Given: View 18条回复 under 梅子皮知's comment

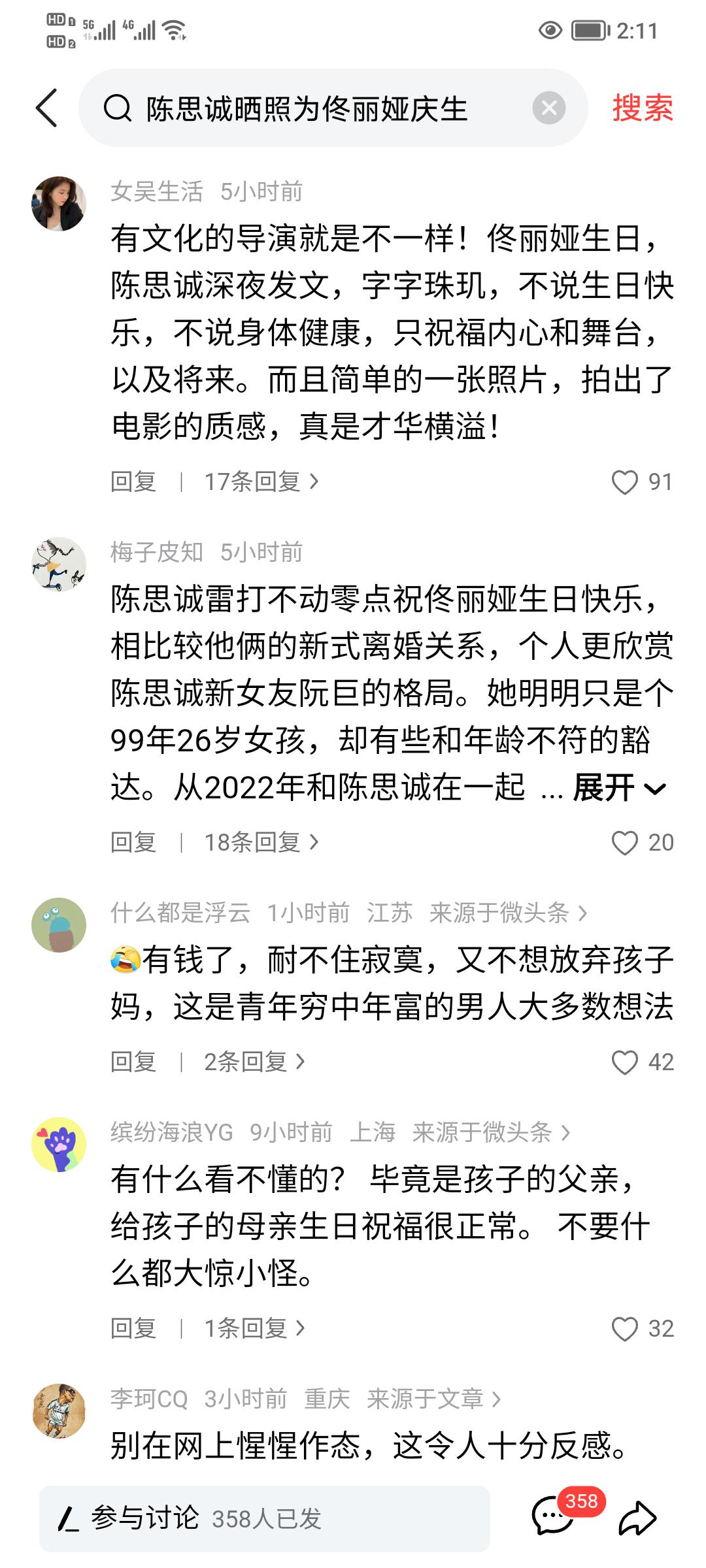Looking at the screenshot, I should click(x=261, y=843).
